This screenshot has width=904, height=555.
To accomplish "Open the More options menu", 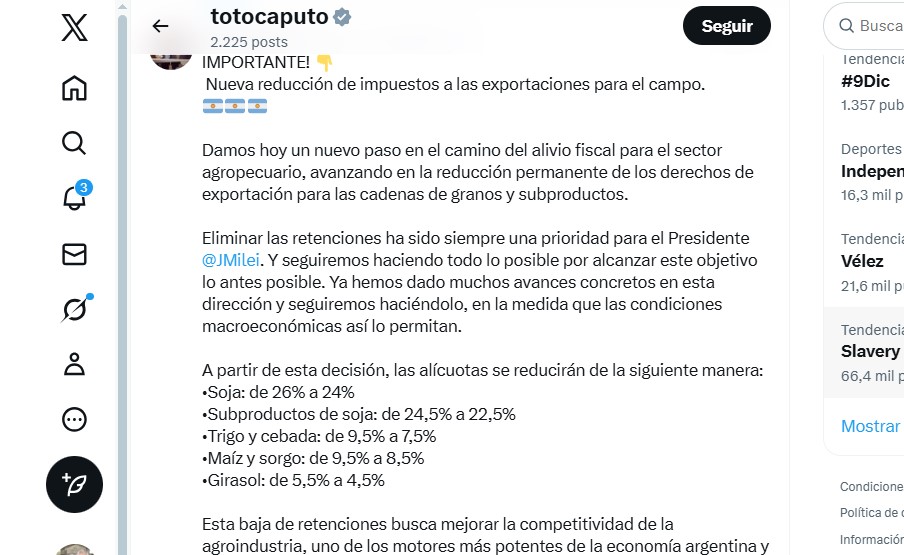I will coord(74,419).
